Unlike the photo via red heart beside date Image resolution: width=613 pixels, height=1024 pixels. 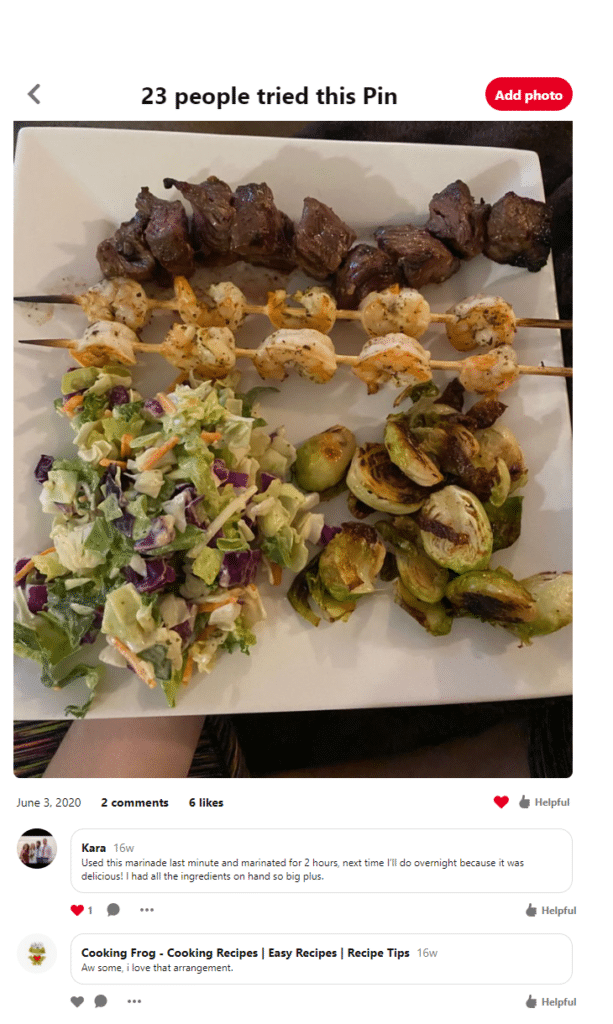501,802
